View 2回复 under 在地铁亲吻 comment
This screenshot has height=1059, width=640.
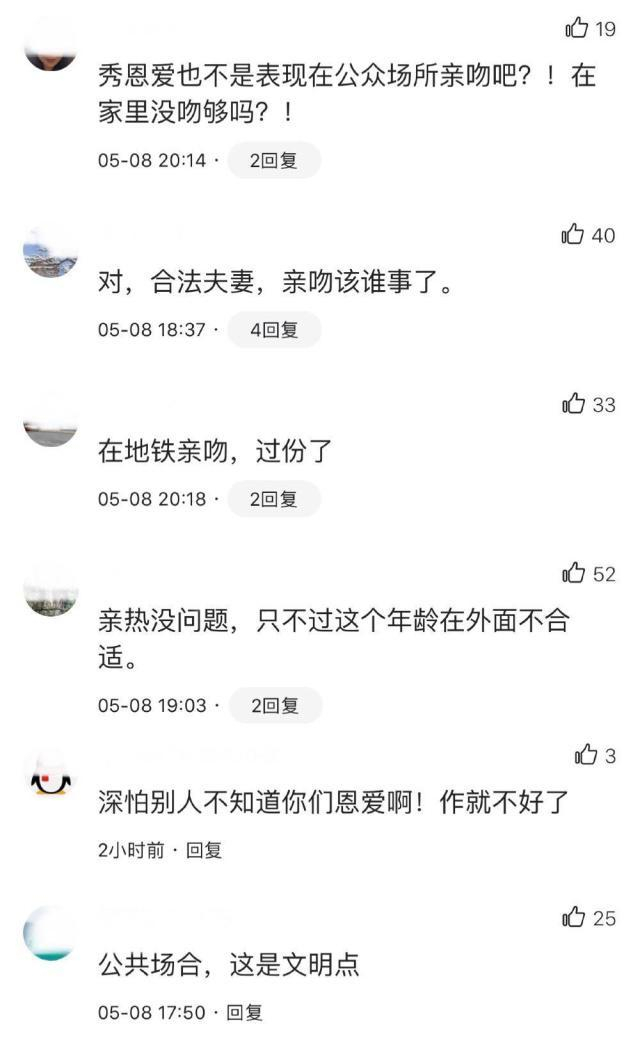pyautogui.click(x=273, y=499)
